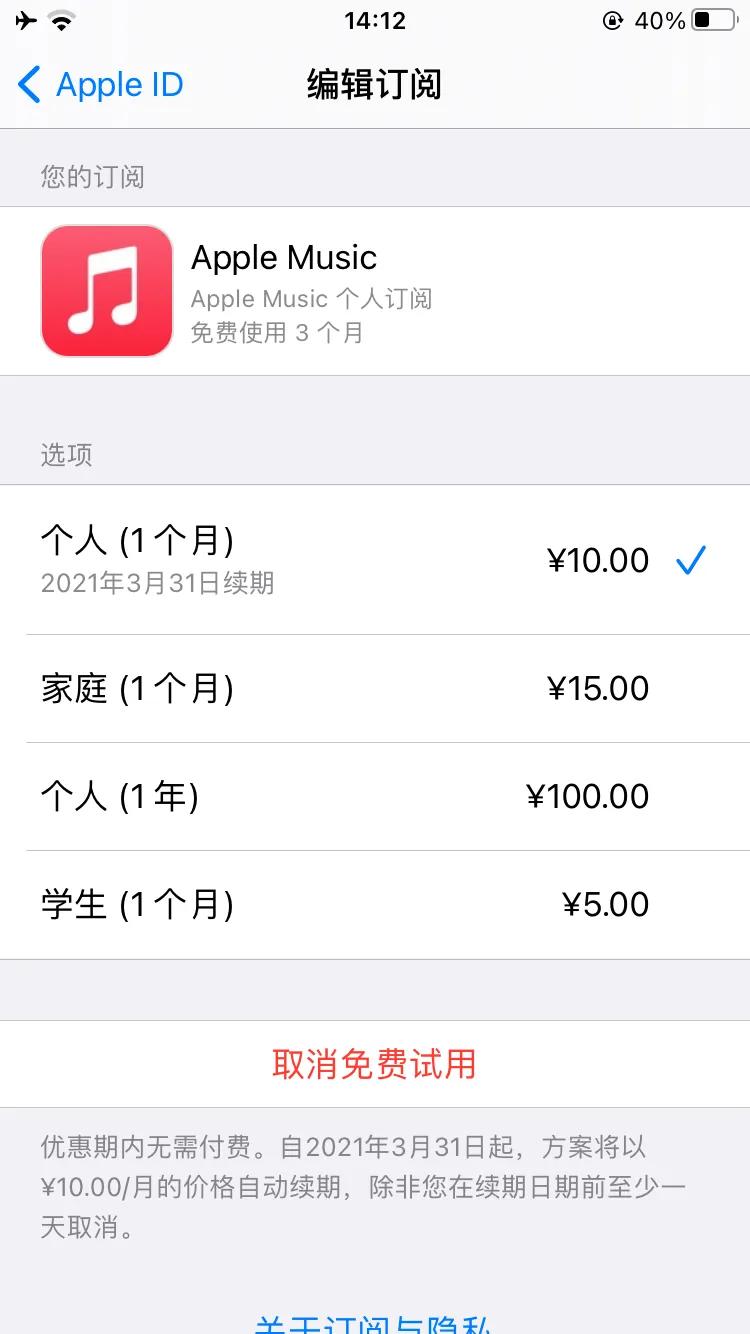Image resolution: width=750 pixels, height=1334 pixels.
Task: Open the Apple Music app icon
Action: tap(106, 290)
